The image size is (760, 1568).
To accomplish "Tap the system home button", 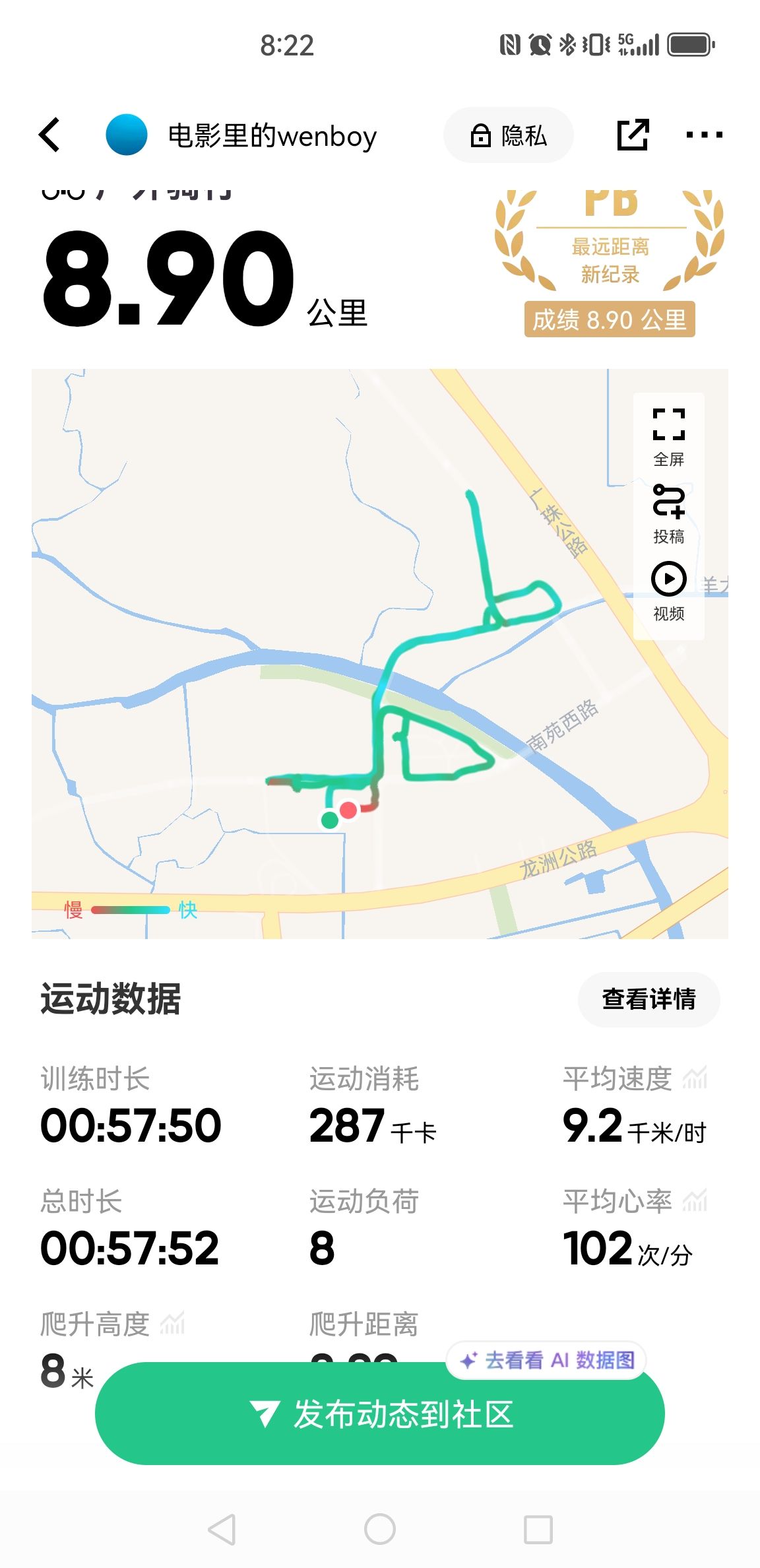I will [380, 1528].
